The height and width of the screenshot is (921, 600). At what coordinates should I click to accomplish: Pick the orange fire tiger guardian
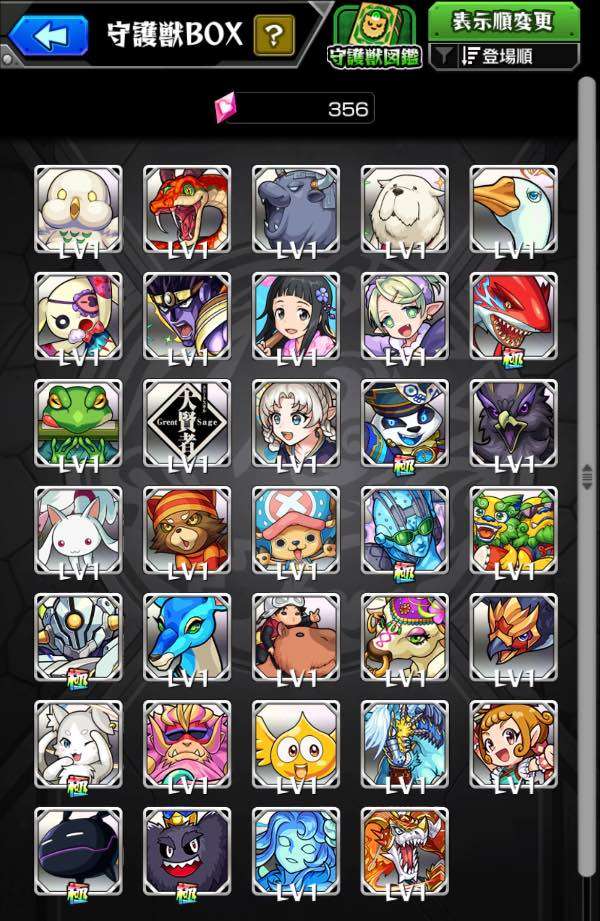405,851
